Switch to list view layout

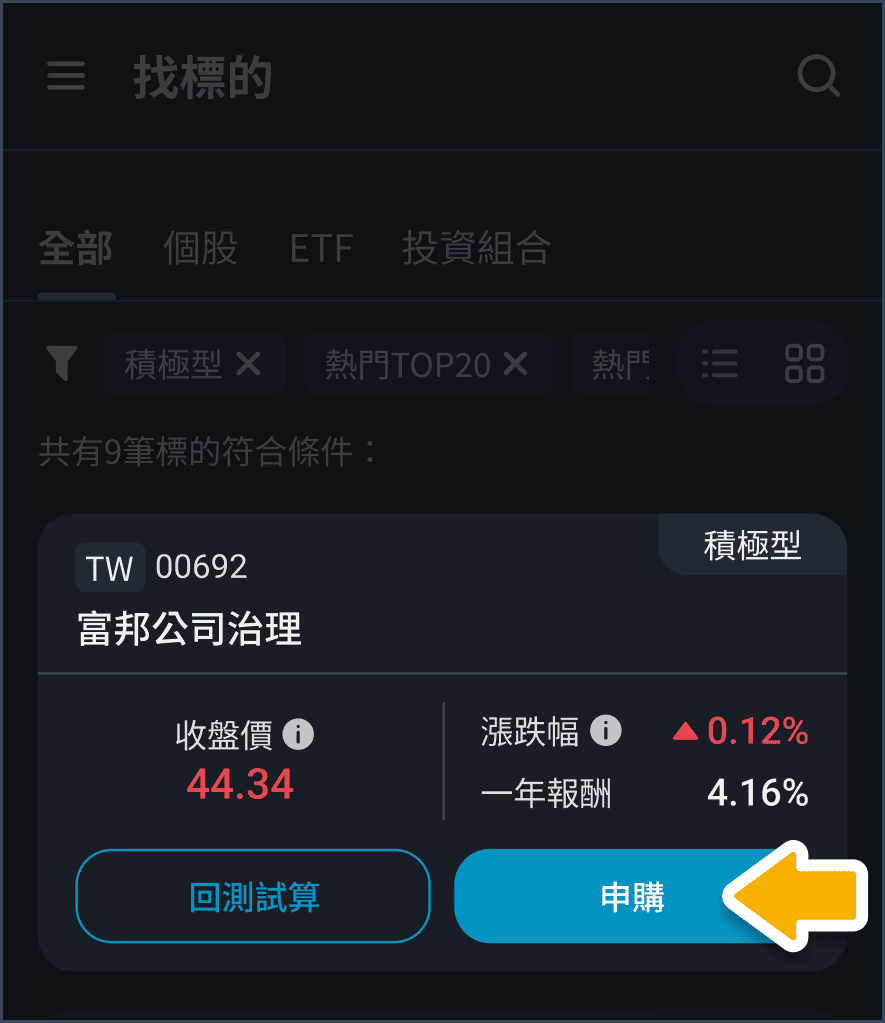tap(719, 364)
